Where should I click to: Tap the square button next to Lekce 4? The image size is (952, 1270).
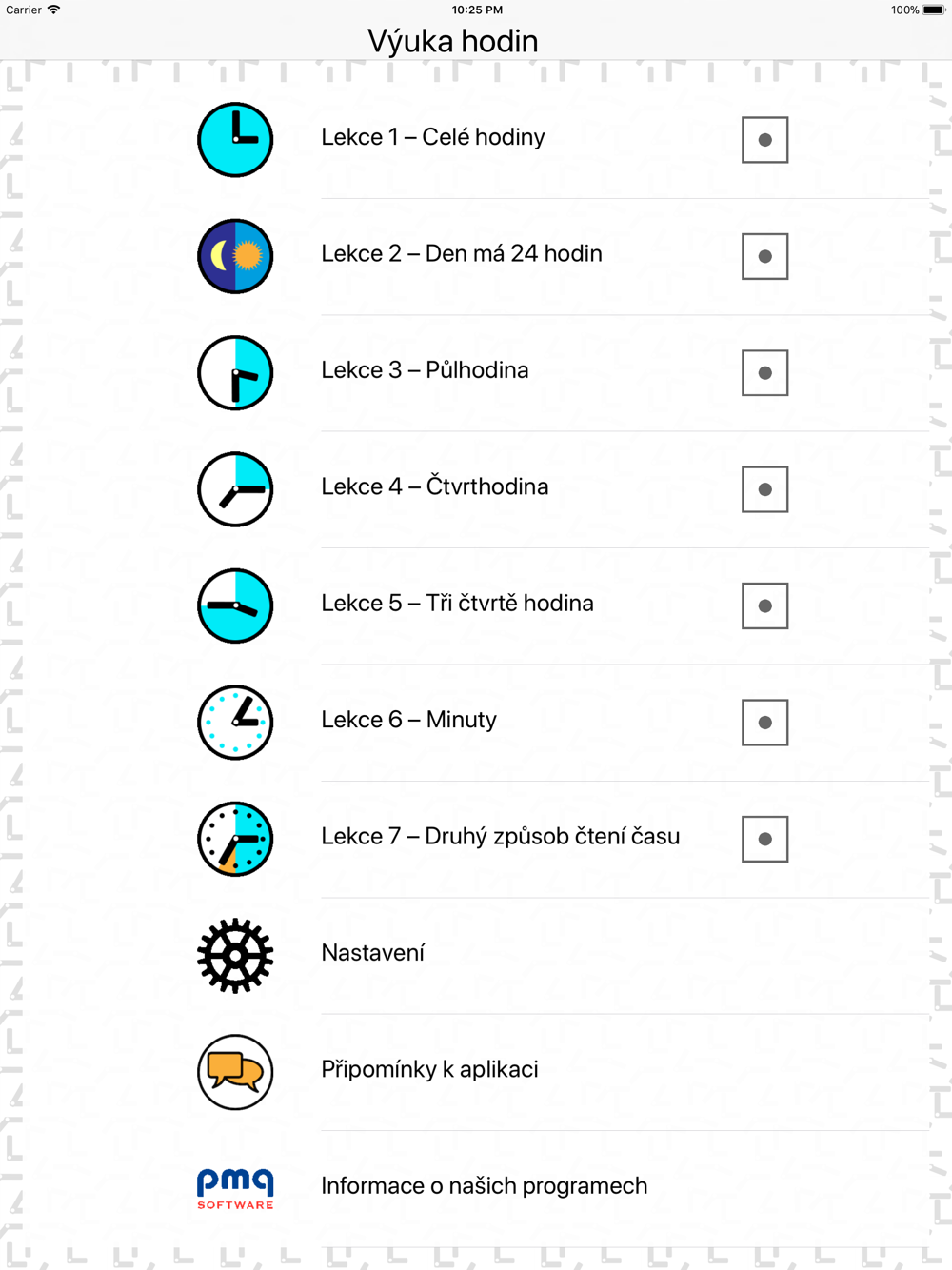pos(764,489)
